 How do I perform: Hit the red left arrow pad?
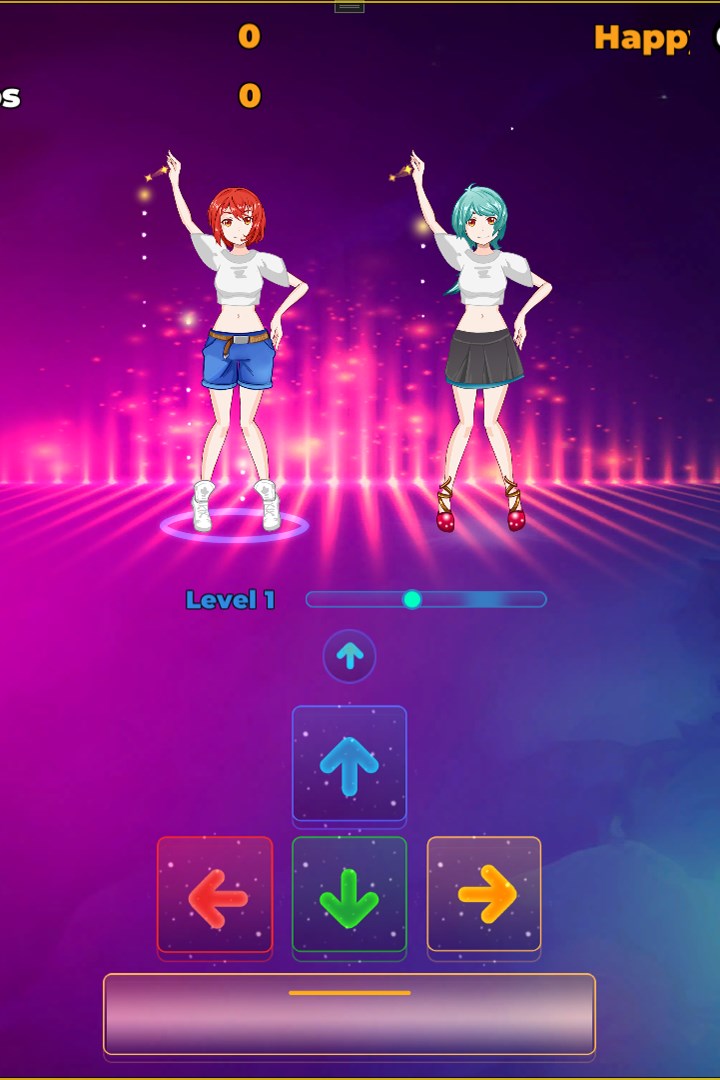tap(215, 895)
